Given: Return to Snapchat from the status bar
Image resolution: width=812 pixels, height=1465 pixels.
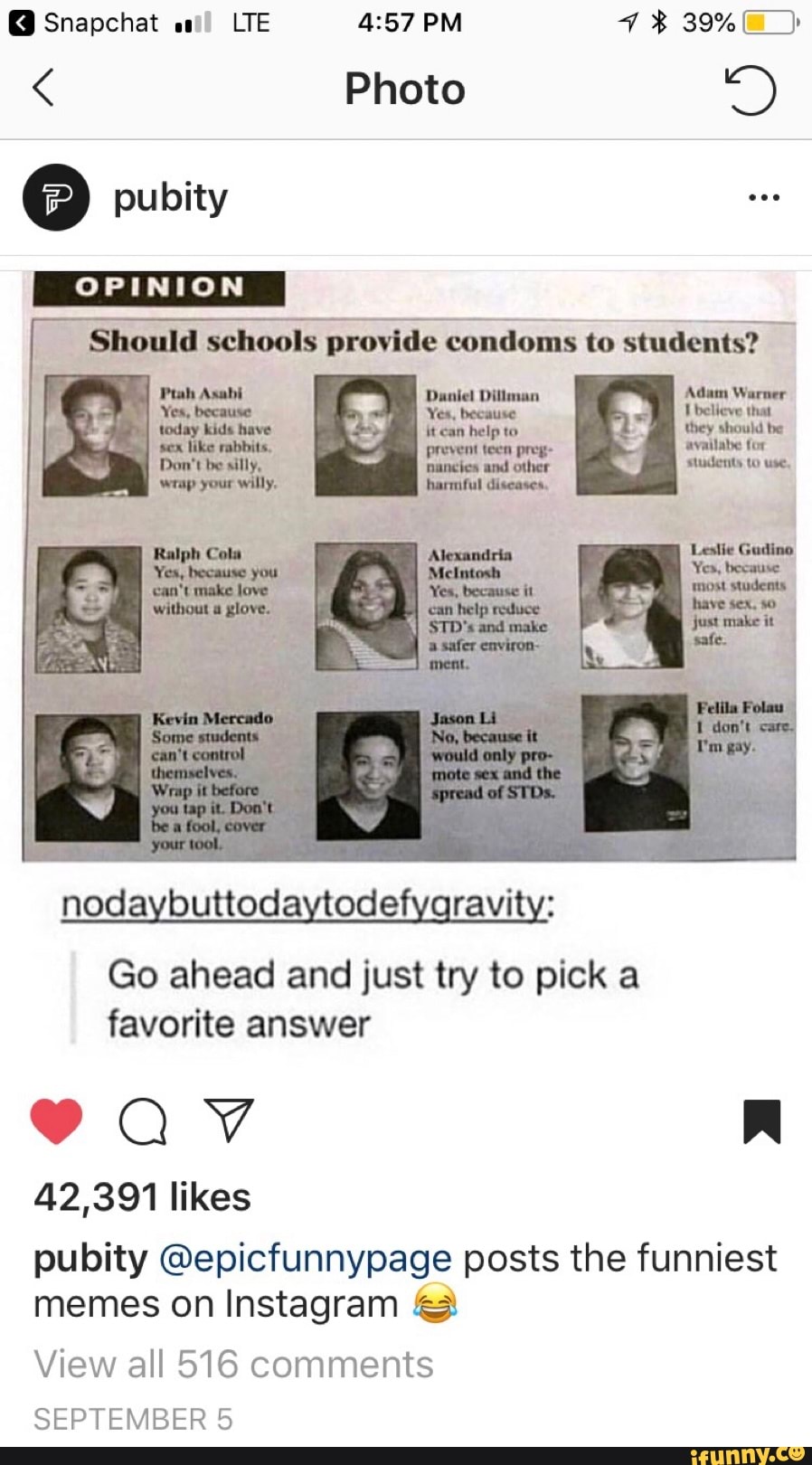Looking at the screenshot, I should (83, 23).
